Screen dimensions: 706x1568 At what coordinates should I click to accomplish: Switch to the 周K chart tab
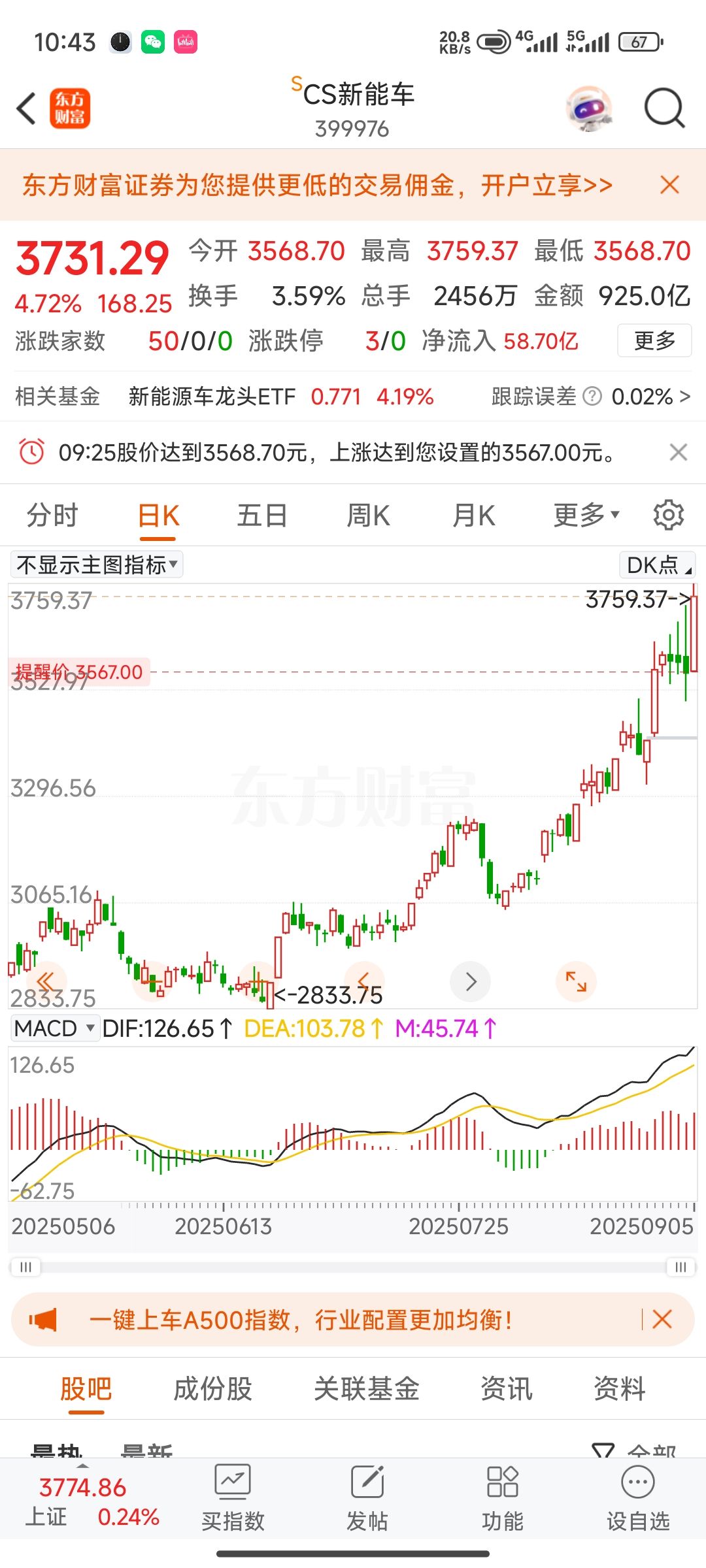tap(368, 515)
